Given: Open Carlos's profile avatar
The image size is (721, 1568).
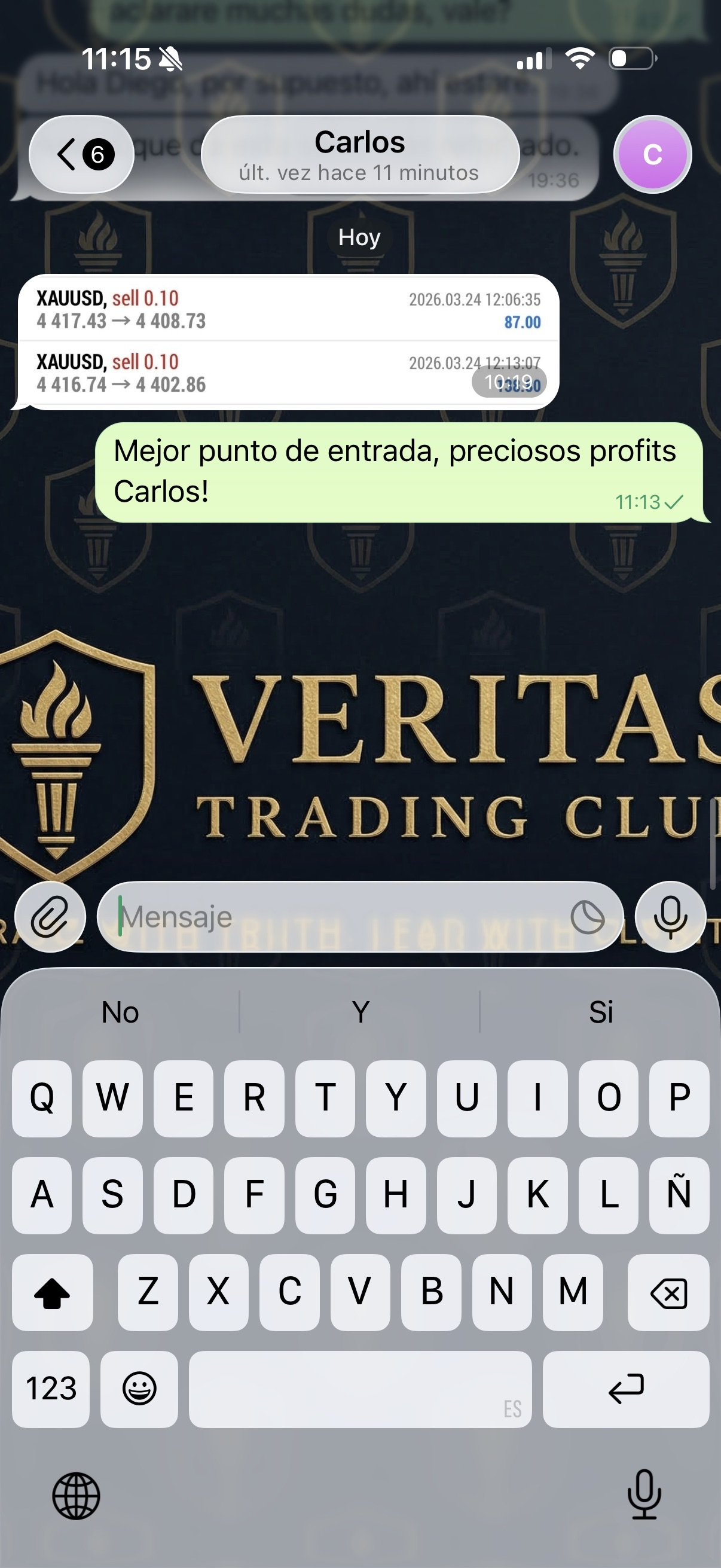Looking at the screenshot, I should [x=652, y=155].
